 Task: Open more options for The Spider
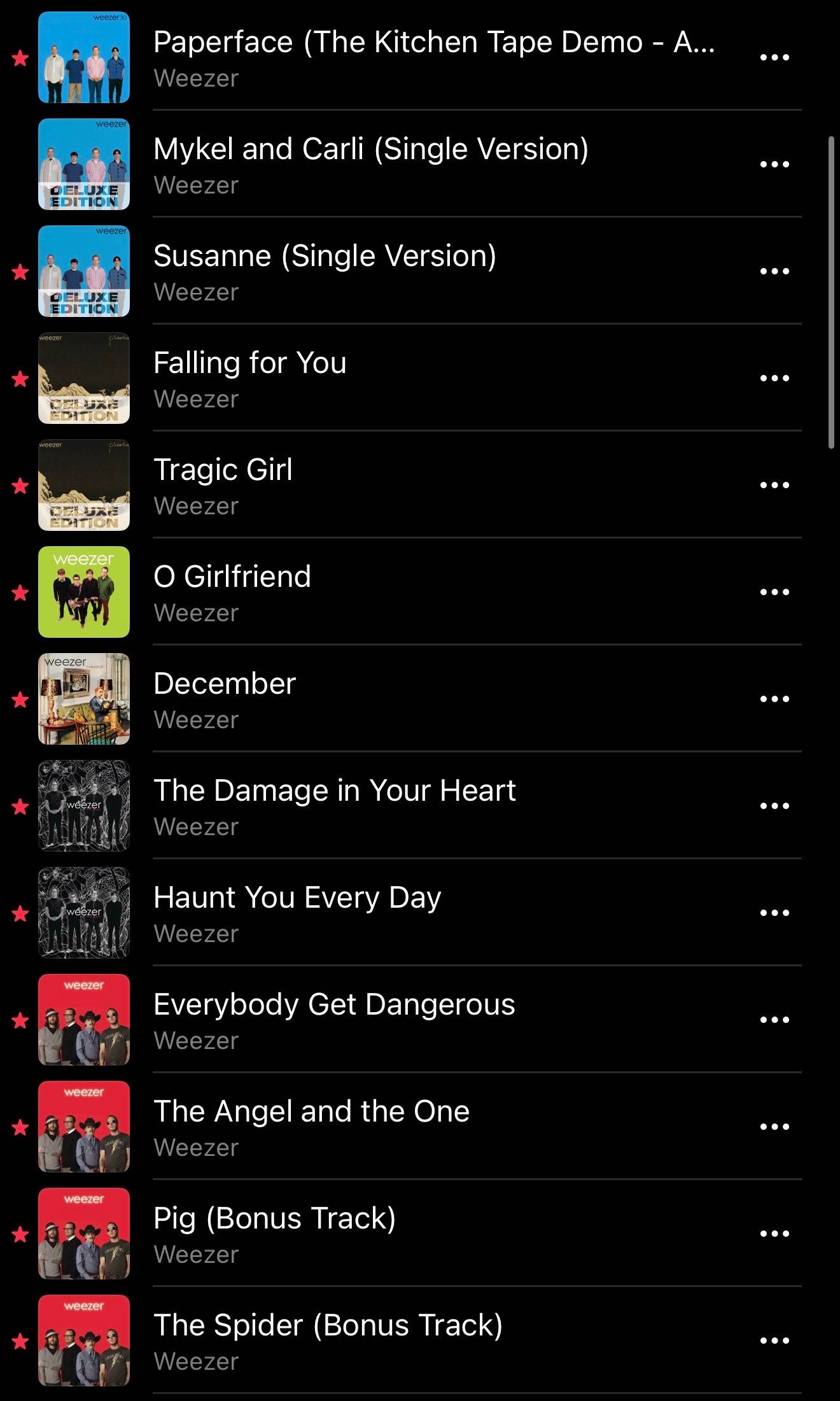click(x=774, y=1341)
